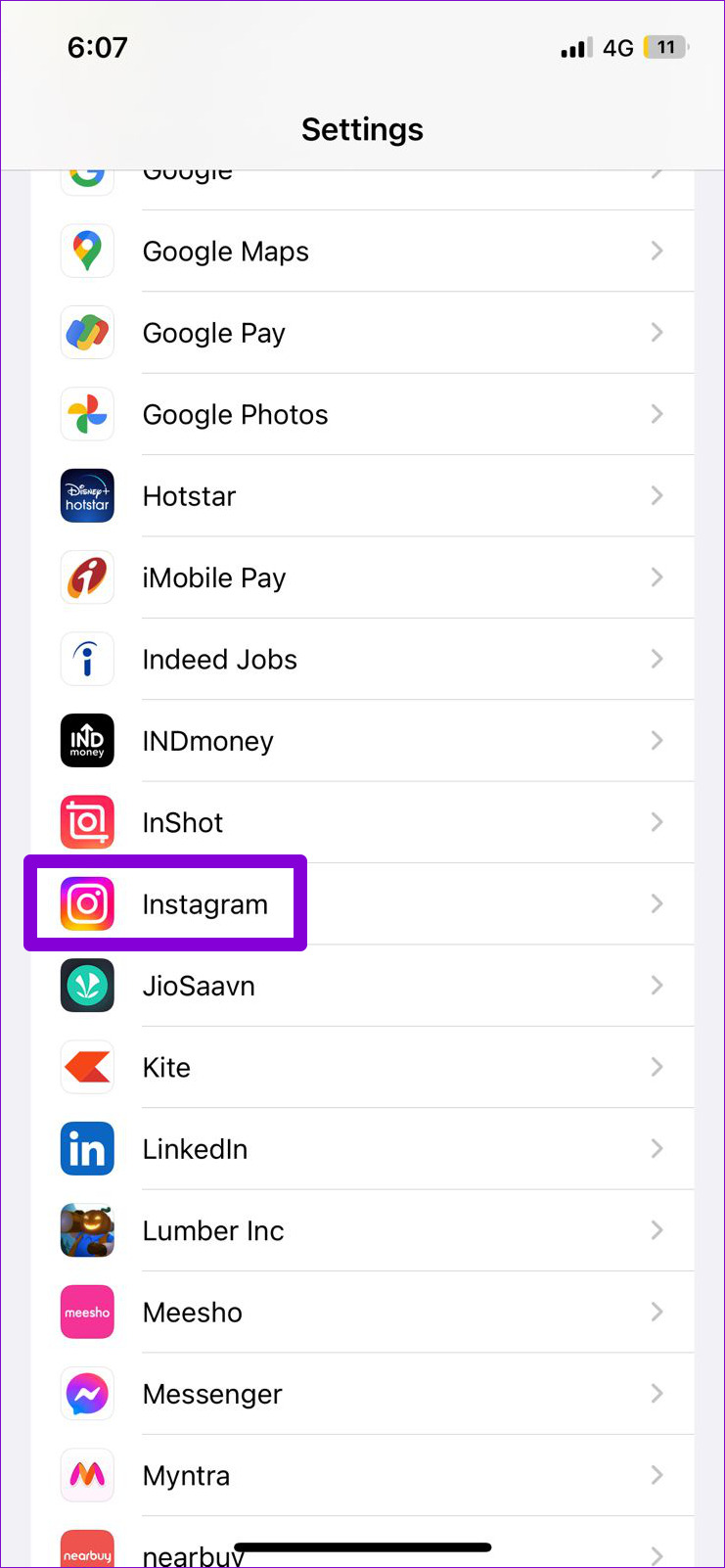
Task: Open InShot settings
Action: click(362, 822)
